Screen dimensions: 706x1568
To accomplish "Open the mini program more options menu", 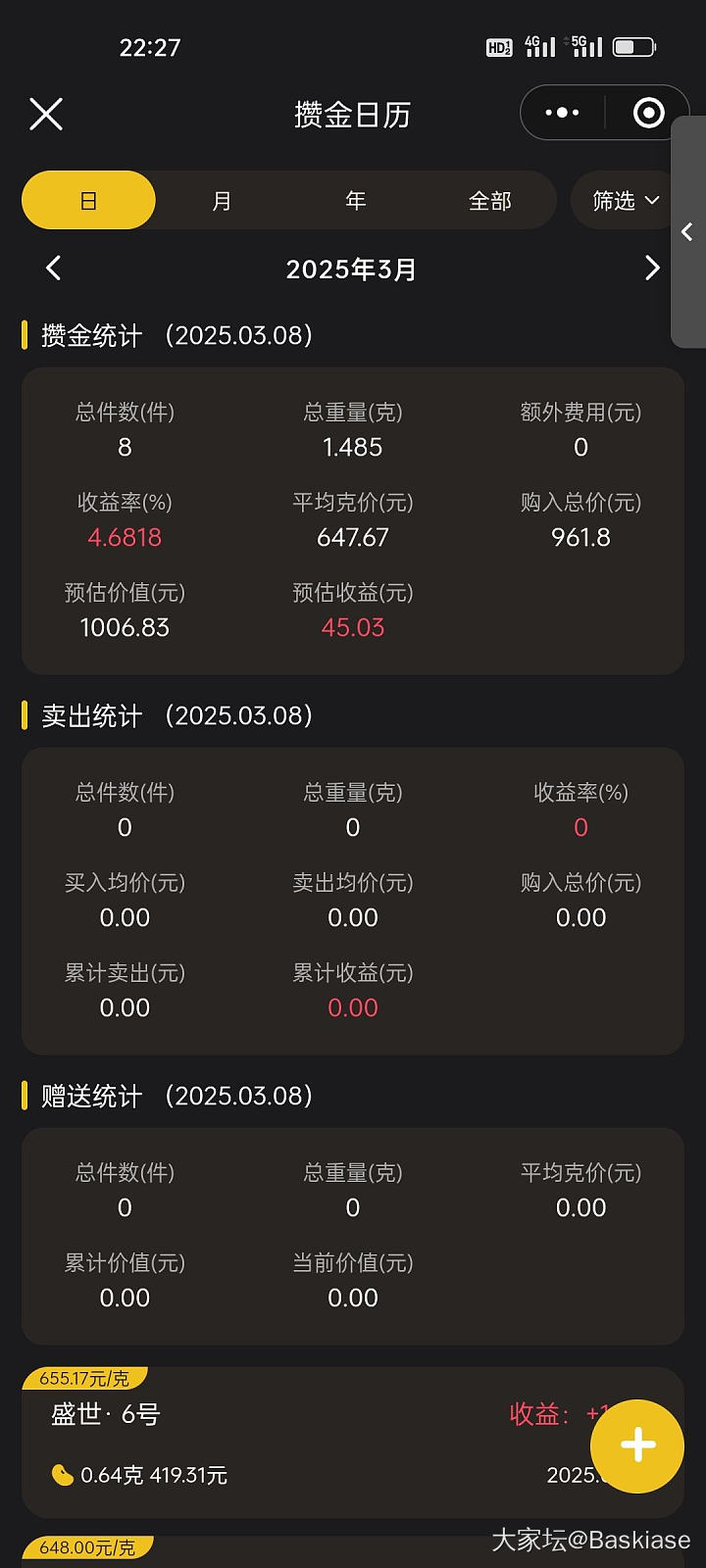I will tap(562, 114).
